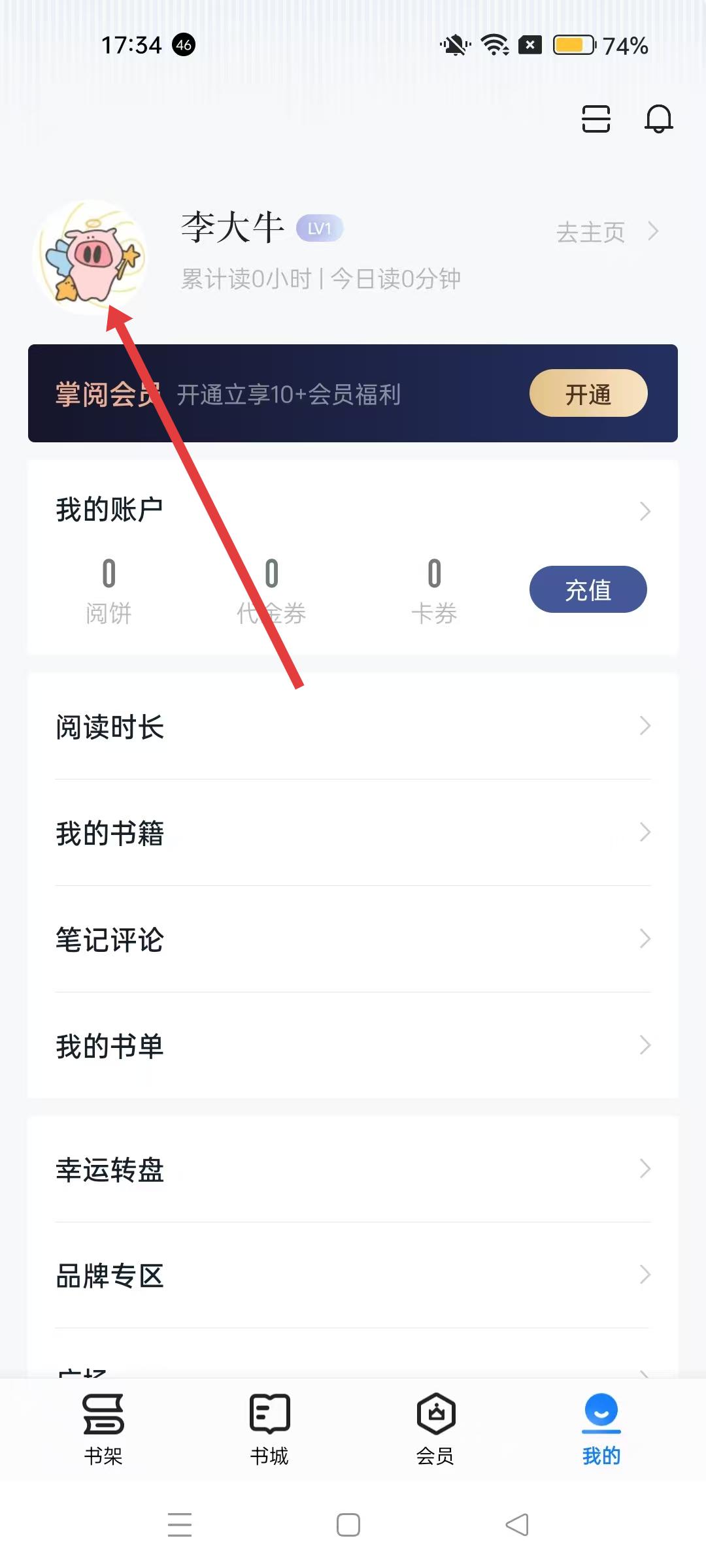Tap the system home button
This screenshot has width=706, height=1568.
tap(348, 1525)
